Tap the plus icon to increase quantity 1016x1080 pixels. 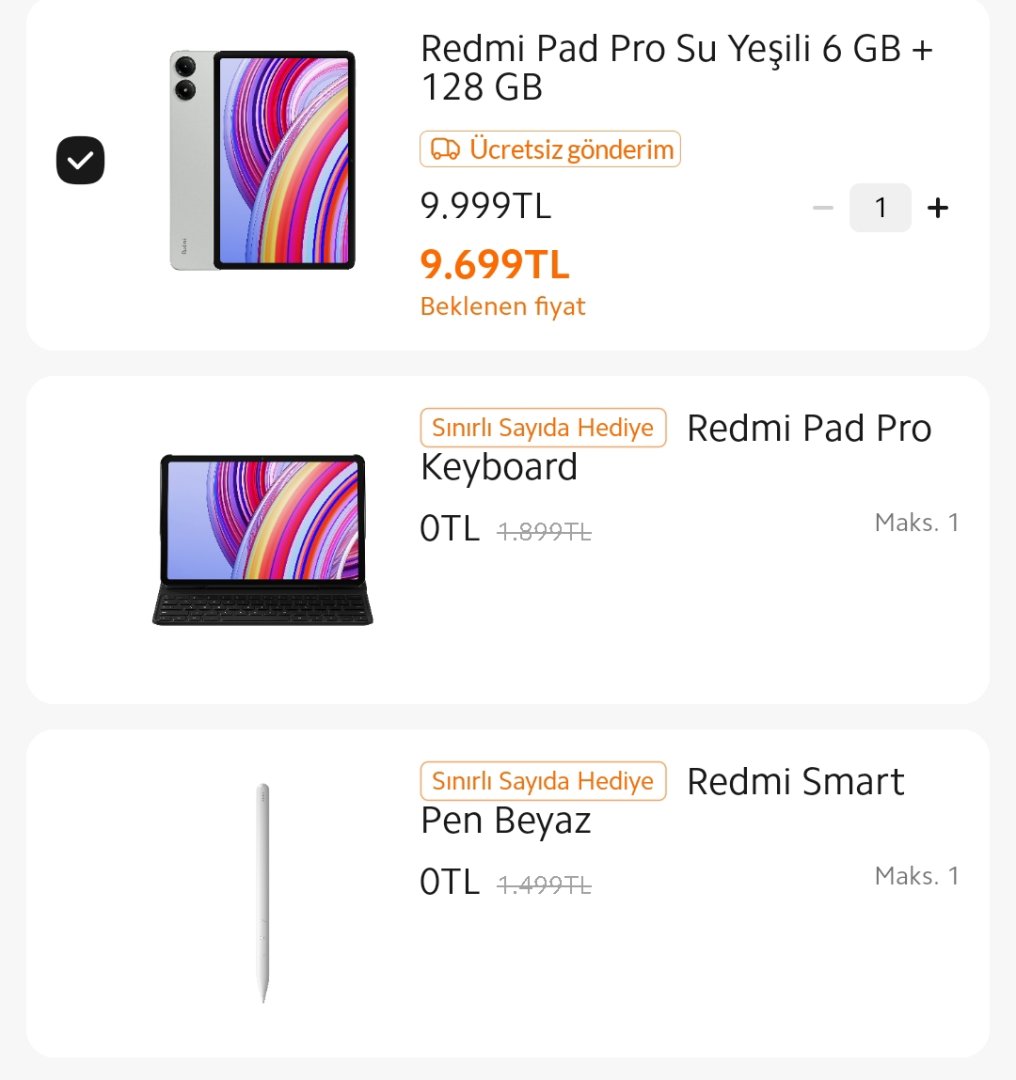point(938,207)
